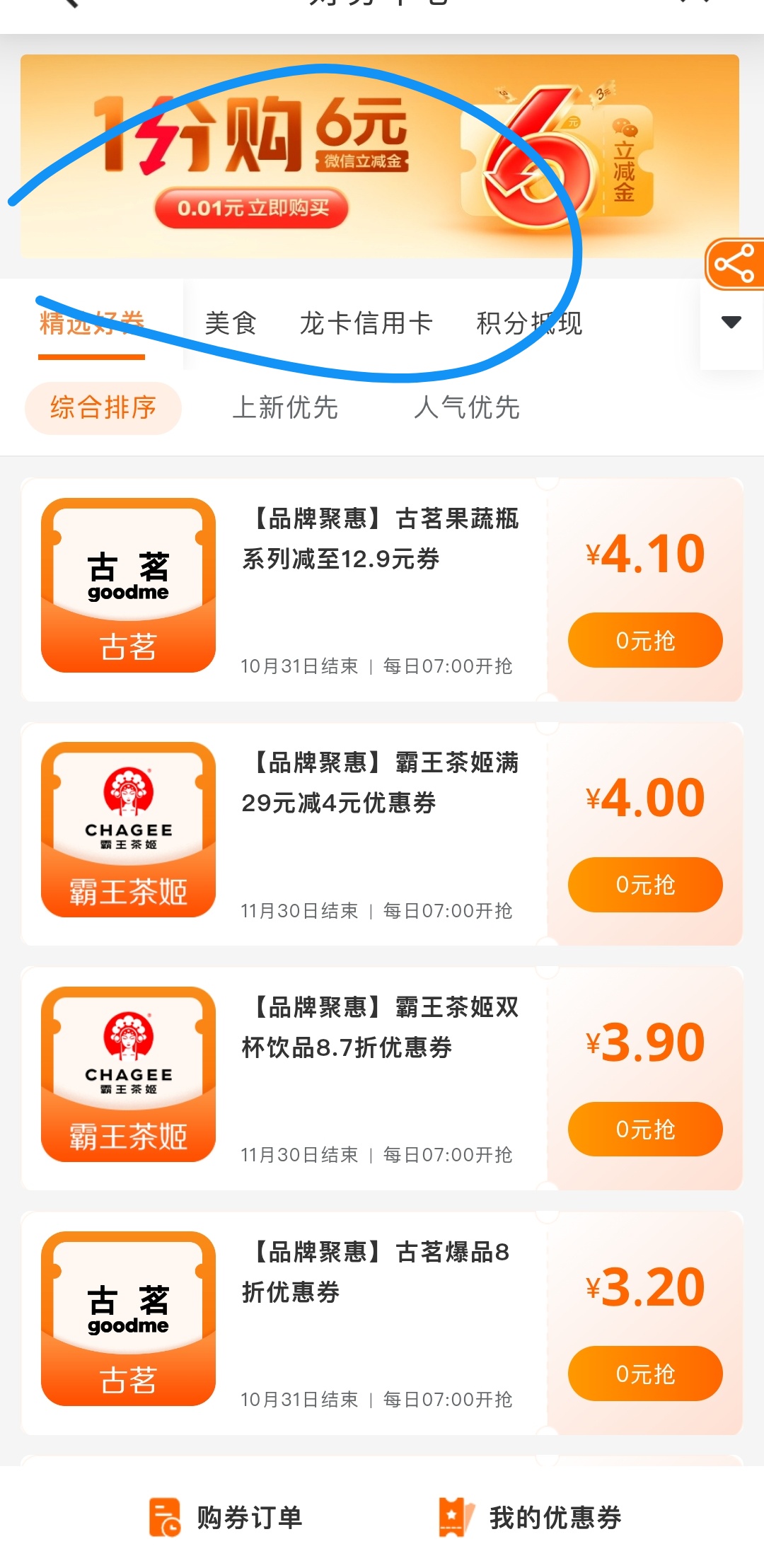The height and width of the screenshot is (1568, 764).
Task: Open the 1分购6元 promotional banner
Action: click(x=379, y=156)
